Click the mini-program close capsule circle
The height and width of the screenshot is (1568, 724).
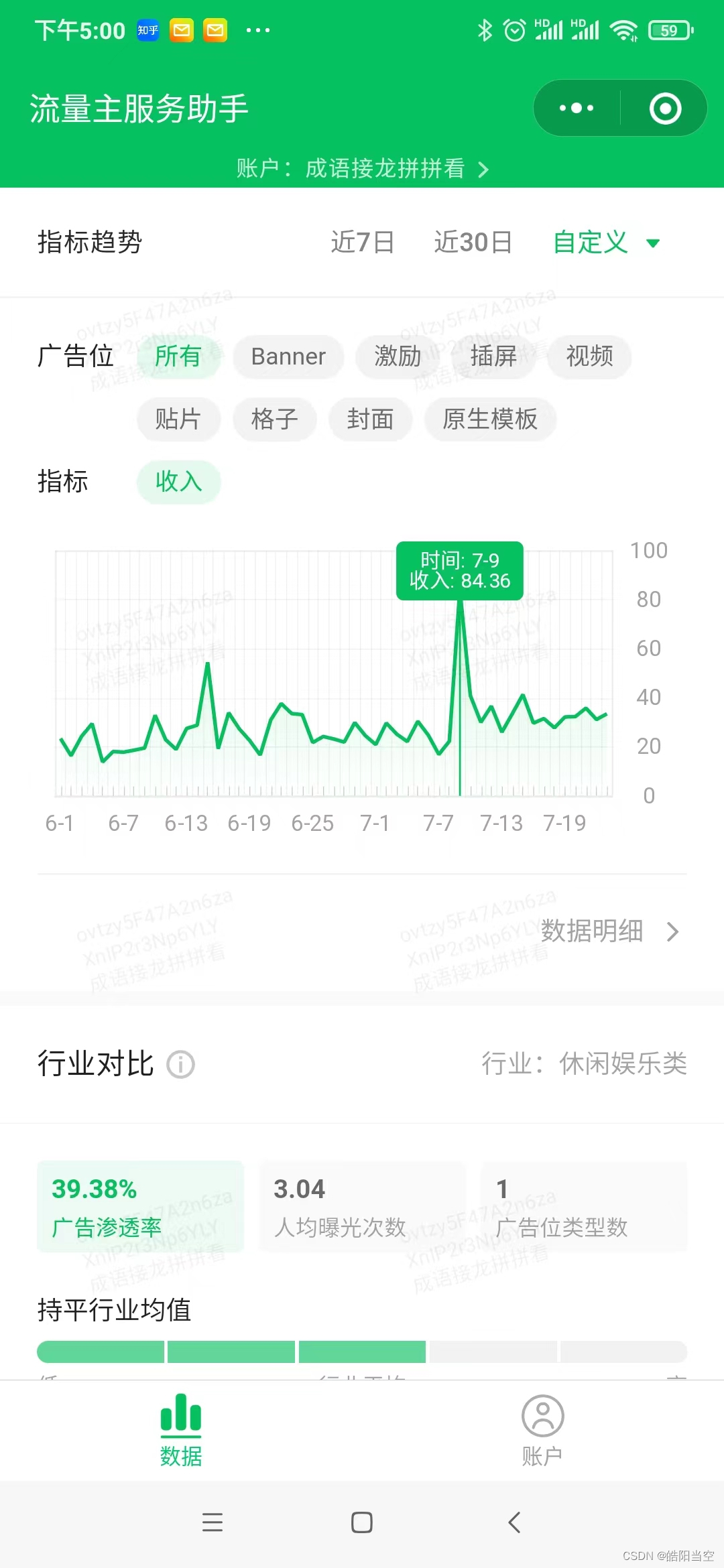click(664, 108)
